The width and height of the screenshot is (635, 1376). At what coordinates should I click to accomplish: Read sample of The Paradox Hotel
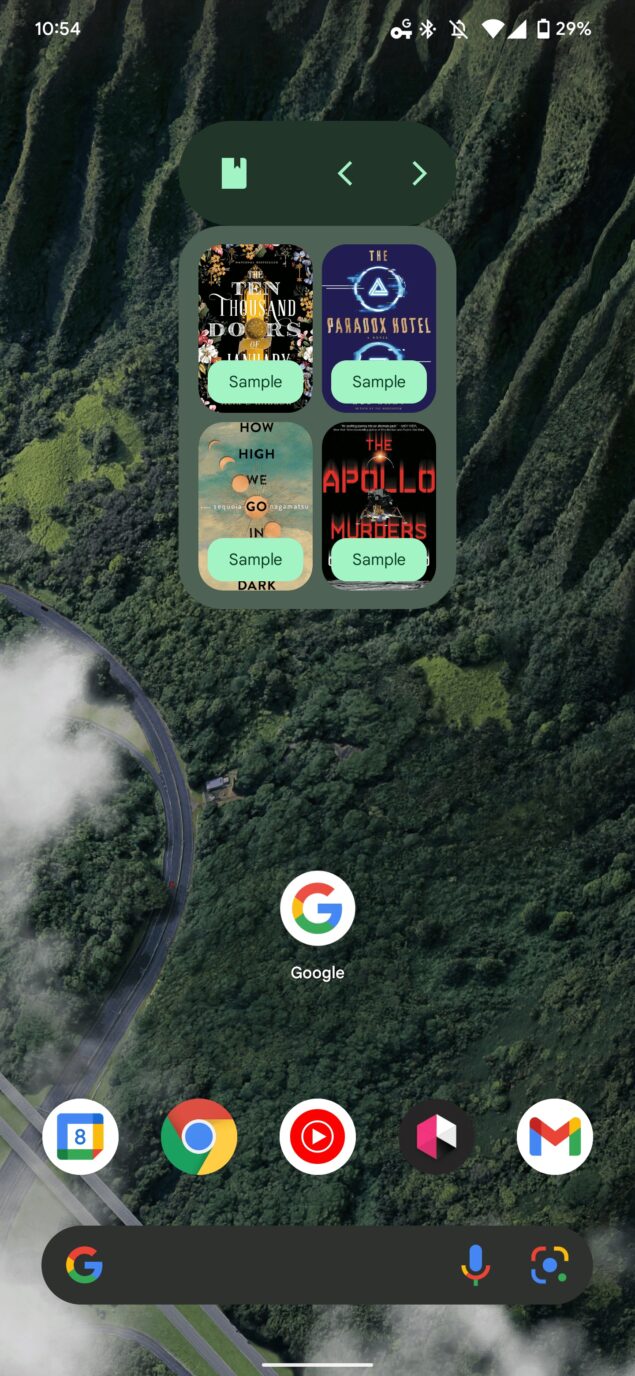coord(378,382)
